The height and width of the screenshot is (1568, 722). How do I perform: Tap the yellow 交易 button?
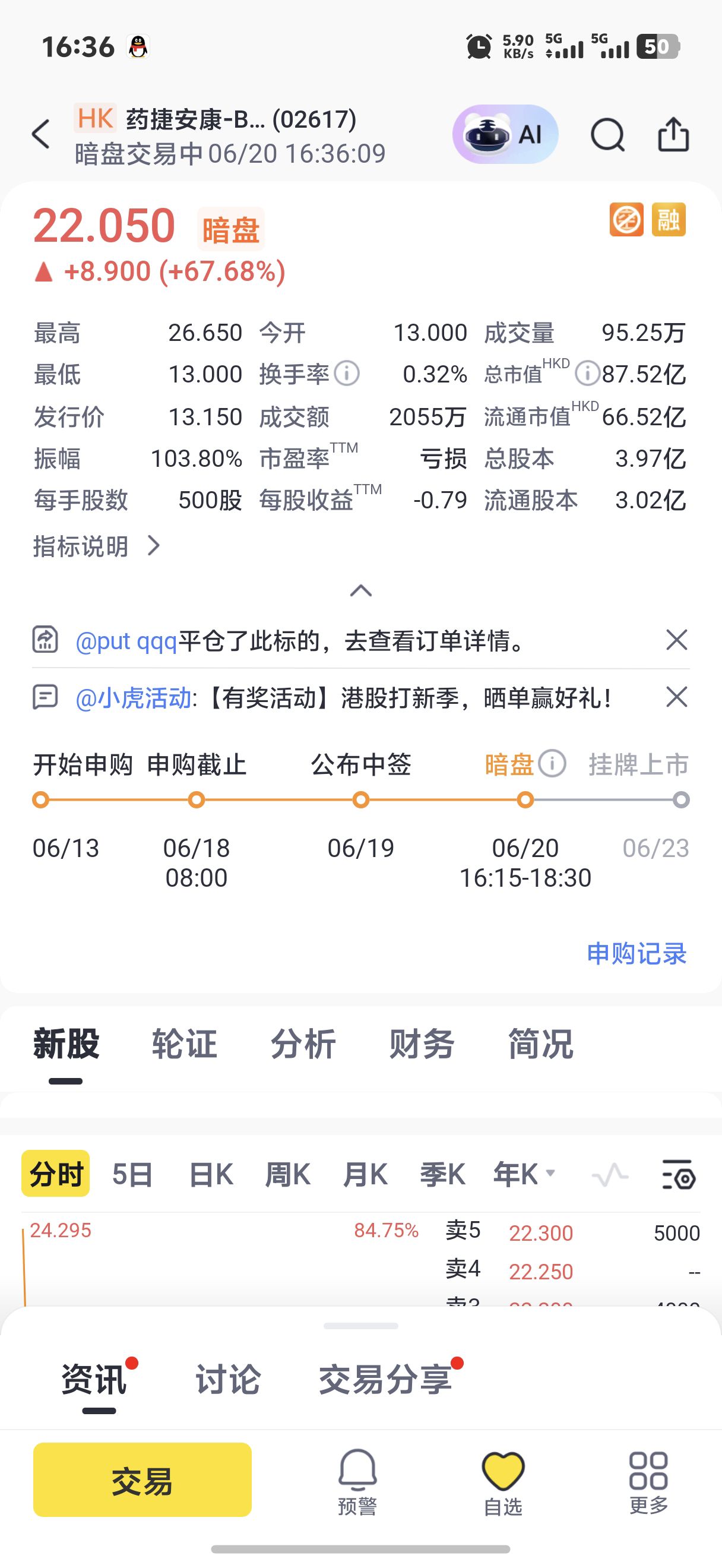pyautogui.click(x=142, y=1480)
